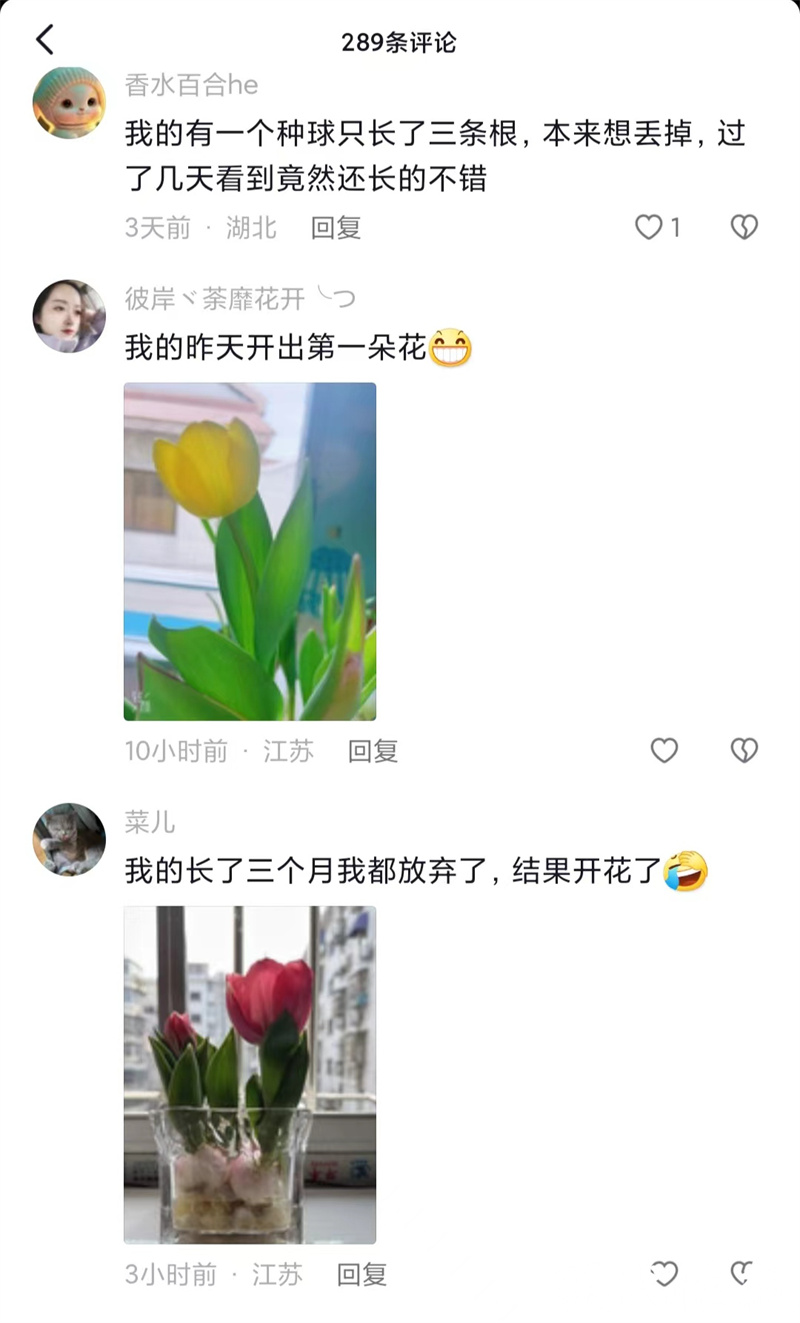Reply to 菜儿's comment
800x1323 pixels.
[x=362, y=1274]
